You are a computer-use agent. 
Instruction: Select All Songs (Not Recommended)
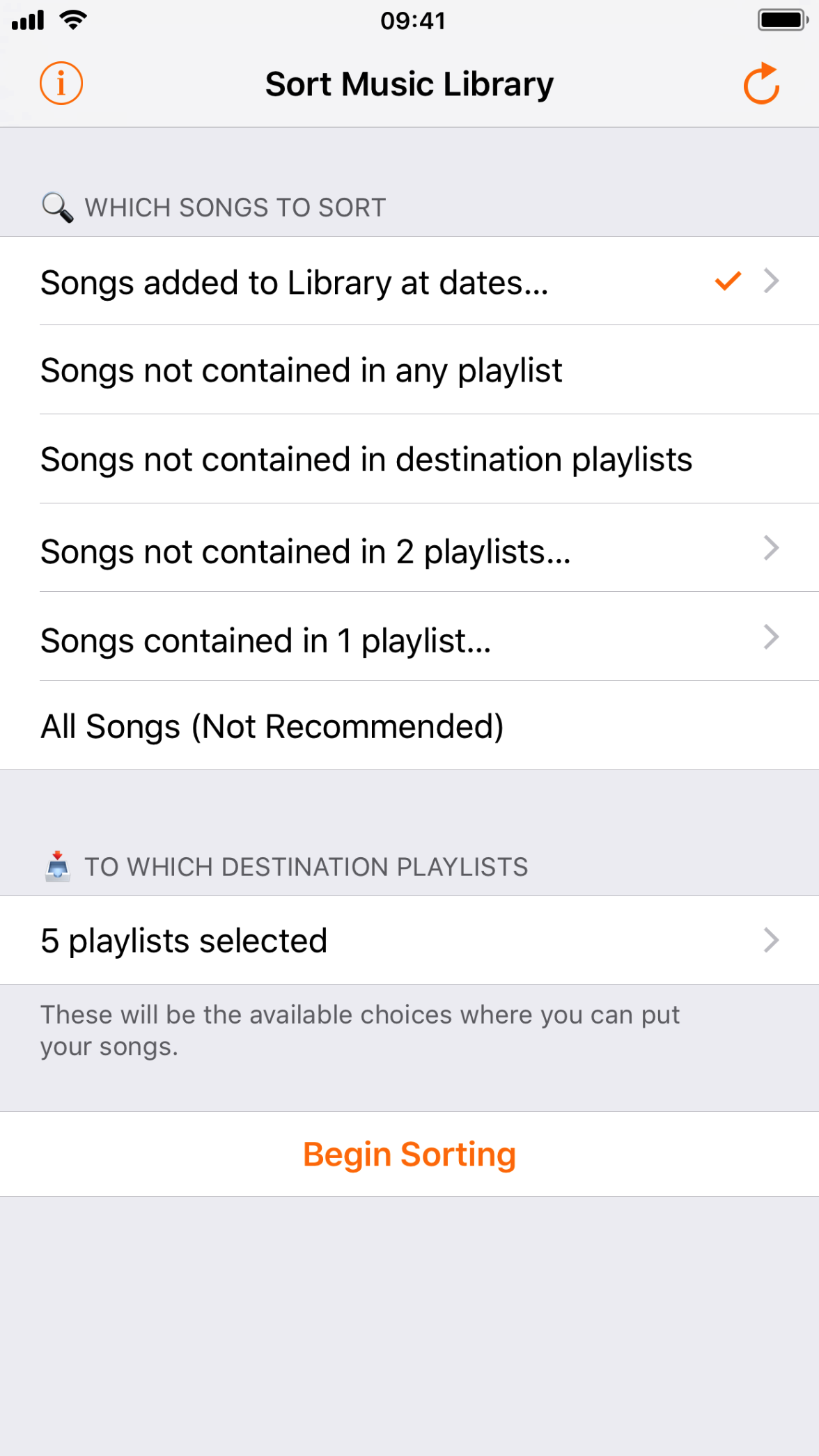pos(409,726)
